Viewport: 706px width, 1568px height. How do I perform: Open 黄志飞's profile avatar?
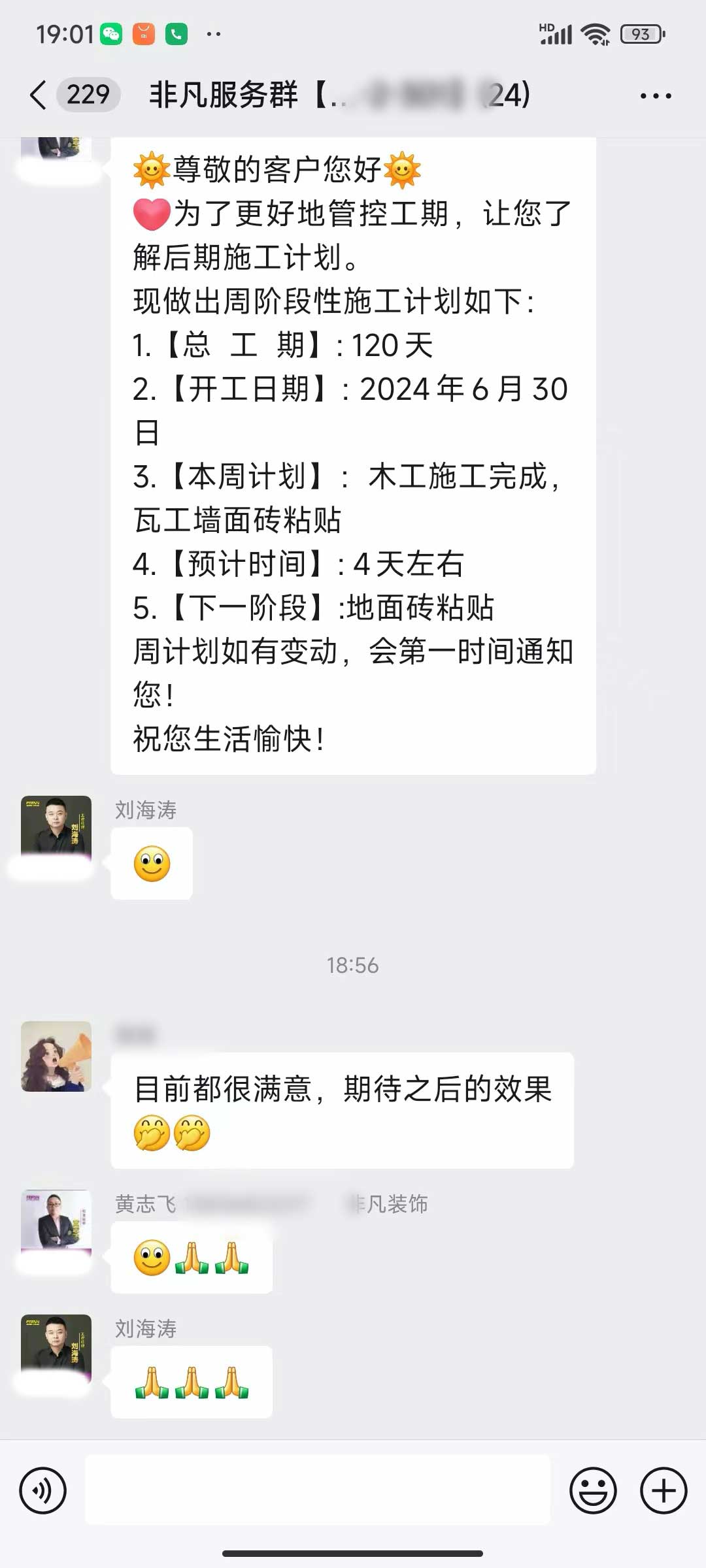(x=56, y=1220)
